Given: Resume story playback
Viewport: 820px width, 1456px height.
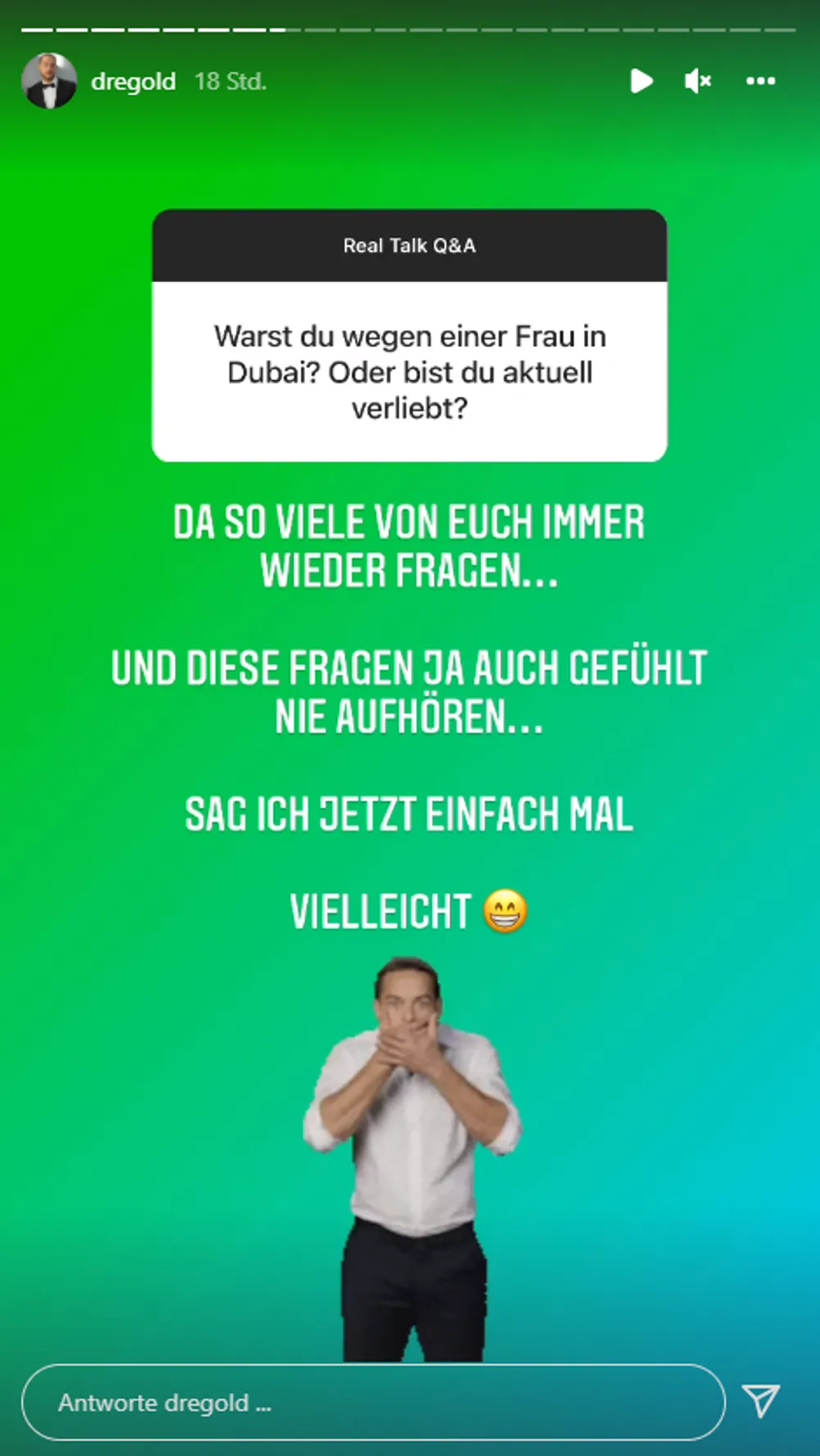Looking at the screenshot, I should tap(641, 81).
